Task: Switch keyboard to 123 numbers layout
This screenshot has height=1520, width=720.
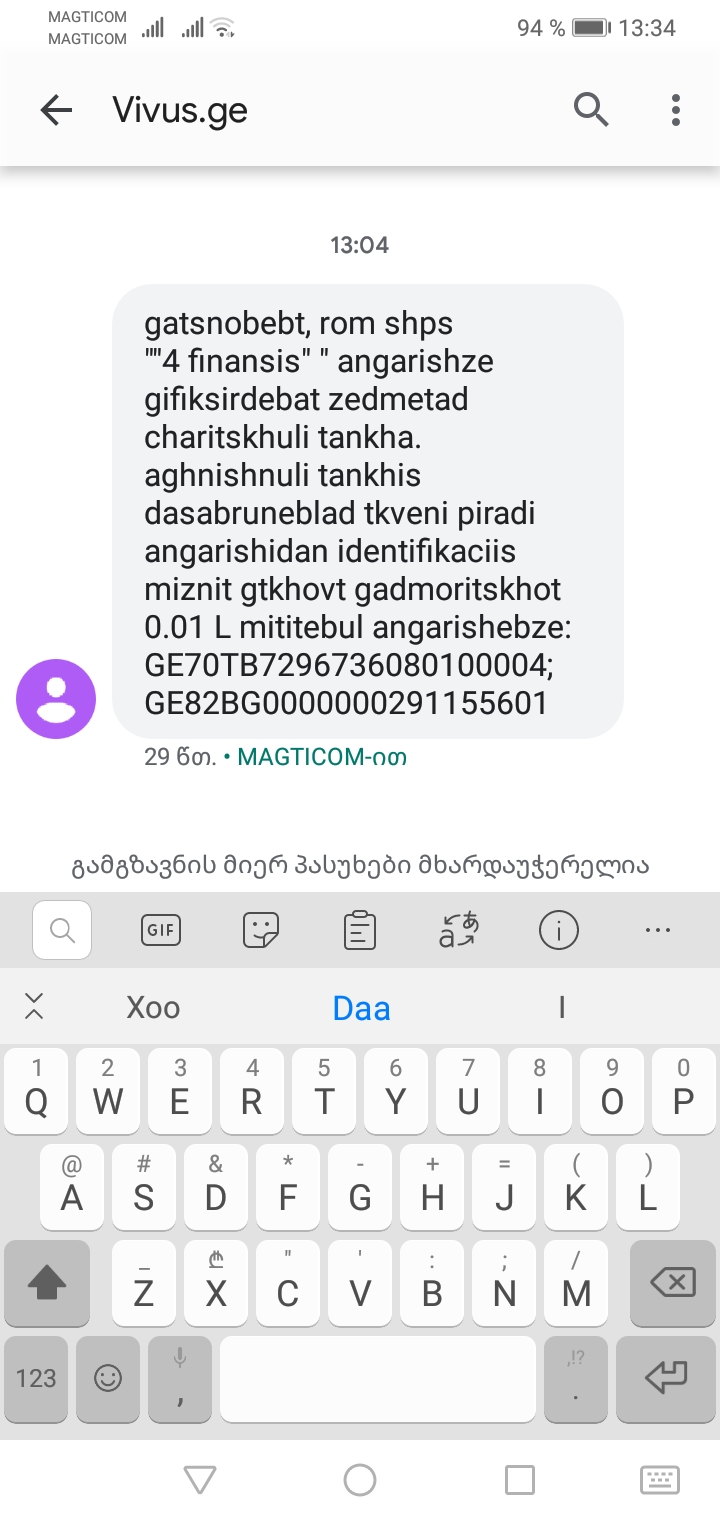Action: pyautogui.click(x=36, y=1379)
